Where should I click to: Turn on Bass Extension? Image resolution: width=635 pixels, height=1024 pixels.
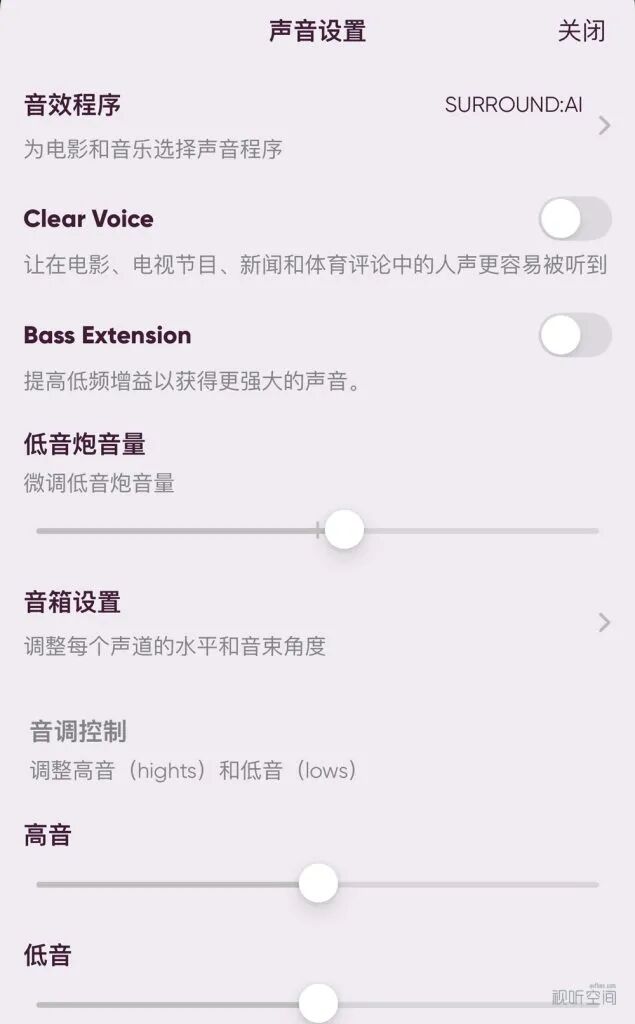tap(574, 335)
